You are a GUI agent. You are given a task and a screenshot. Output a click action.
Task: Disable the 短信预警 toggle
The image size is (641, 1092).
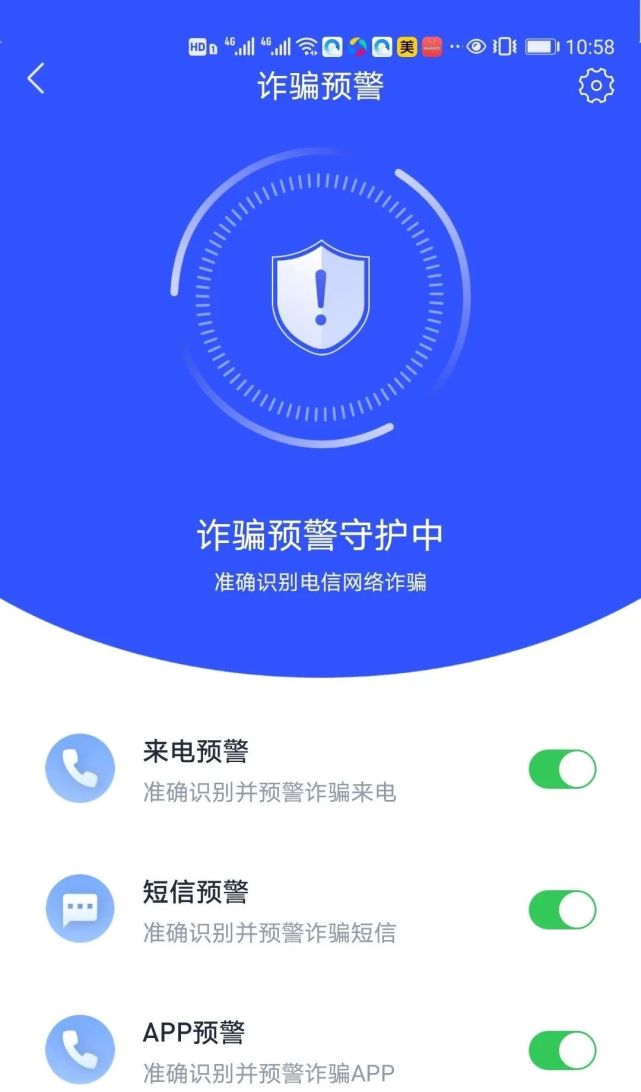click(x=563, y=910)
